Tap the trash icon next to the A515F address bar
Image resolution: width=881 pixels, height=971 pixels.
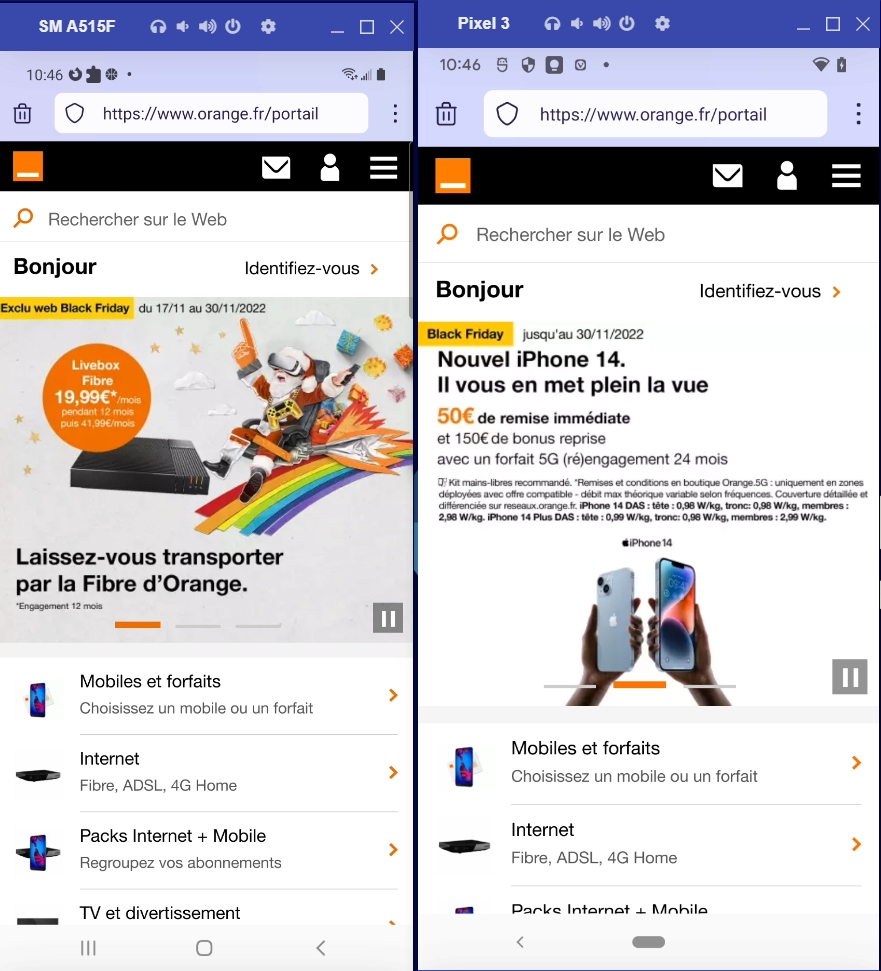pos(22,114)
